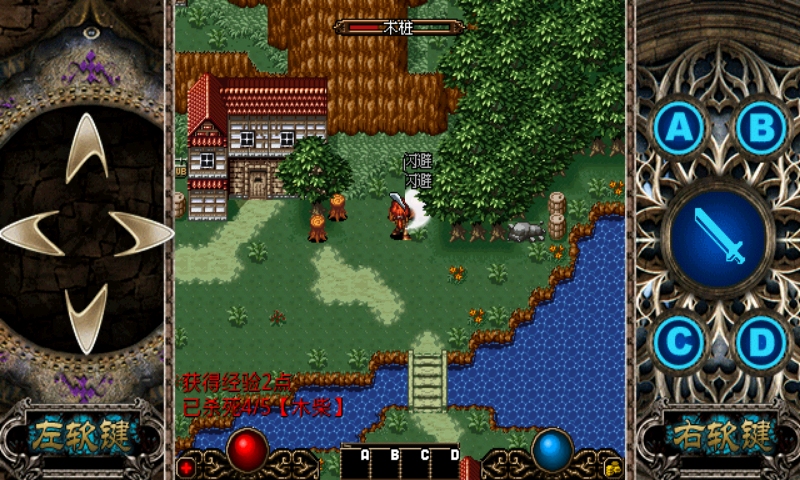
Task: Tap the 左软键 left soft key
Action: pyautogui.click(x=83, y=436)
